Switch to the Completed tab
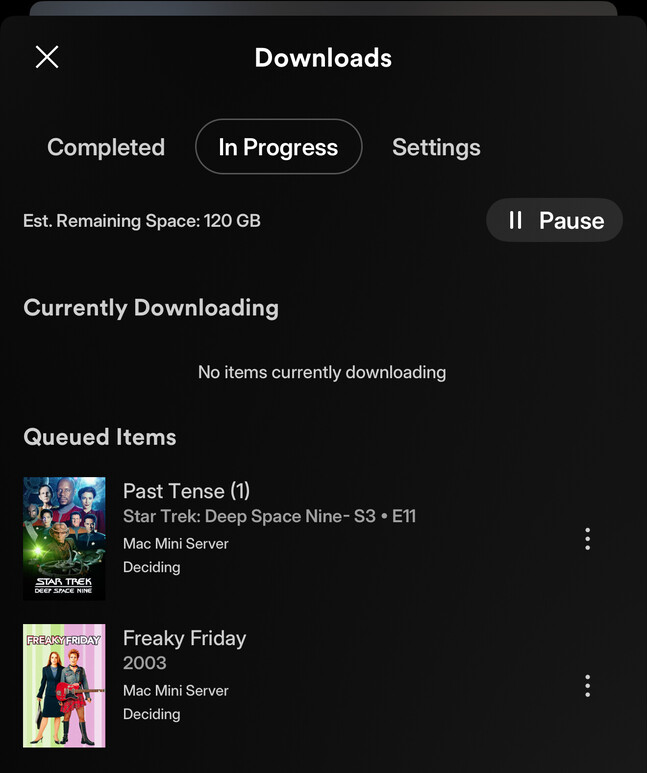 [106, 147]
